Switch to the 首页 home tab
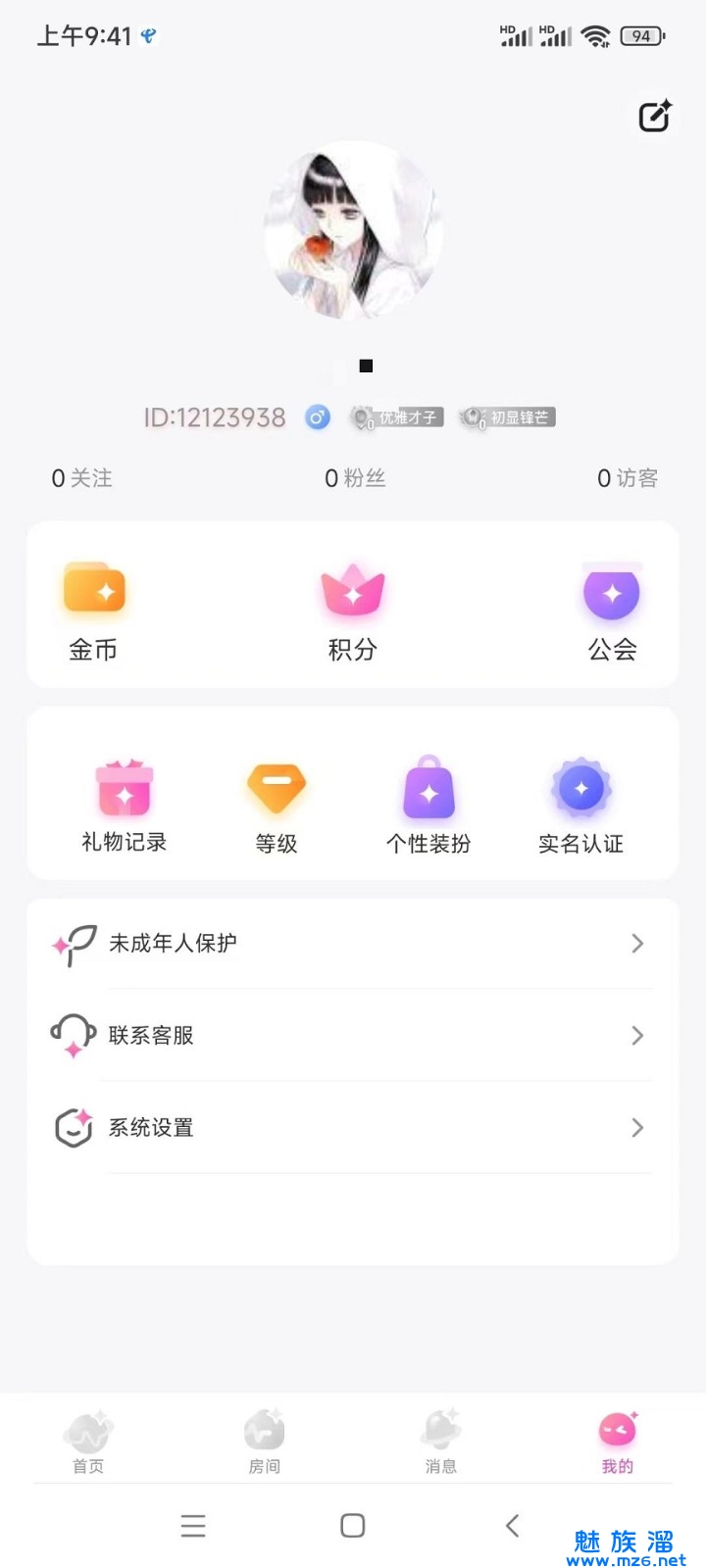Screen dimensions: 706x1568 pyautogui.click(x=88, y=1442)
